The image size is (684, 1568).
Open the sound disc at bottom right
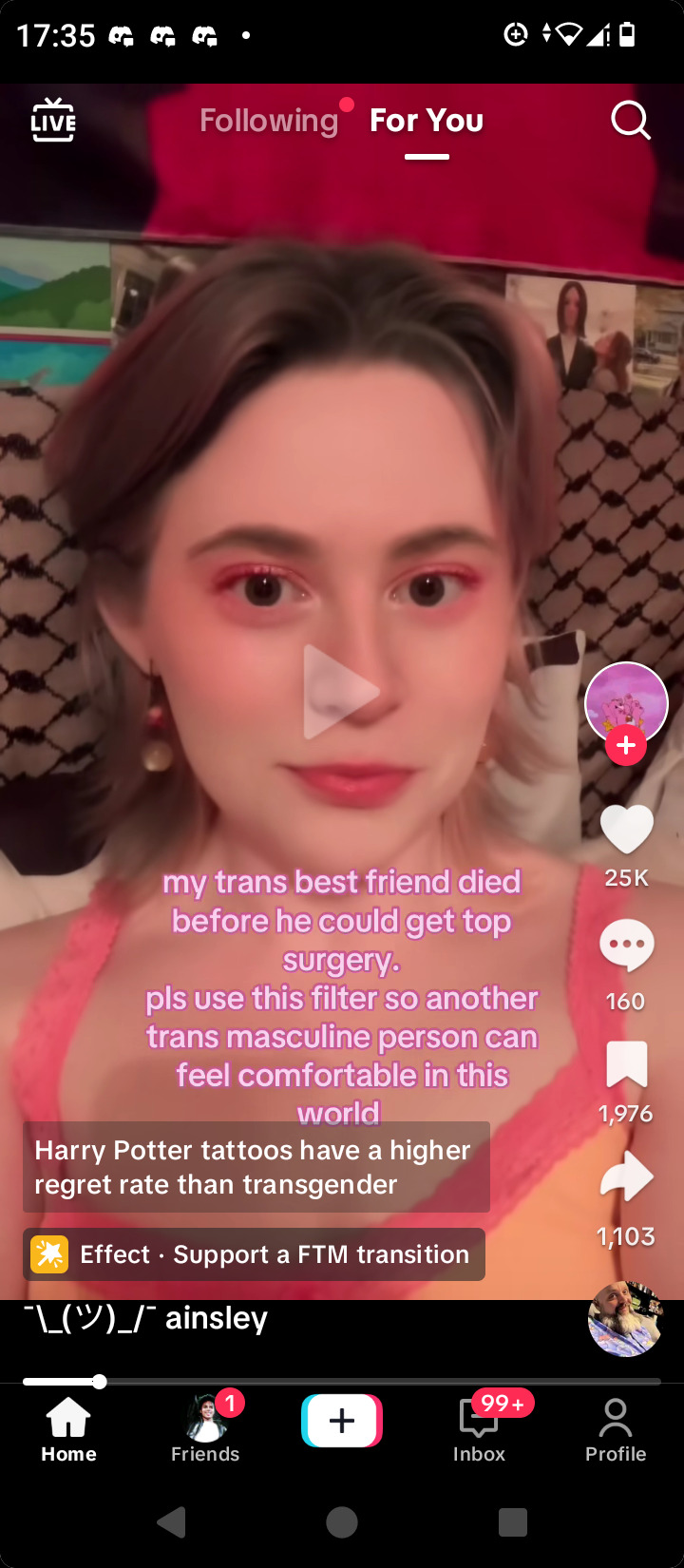click(624, 1320)
